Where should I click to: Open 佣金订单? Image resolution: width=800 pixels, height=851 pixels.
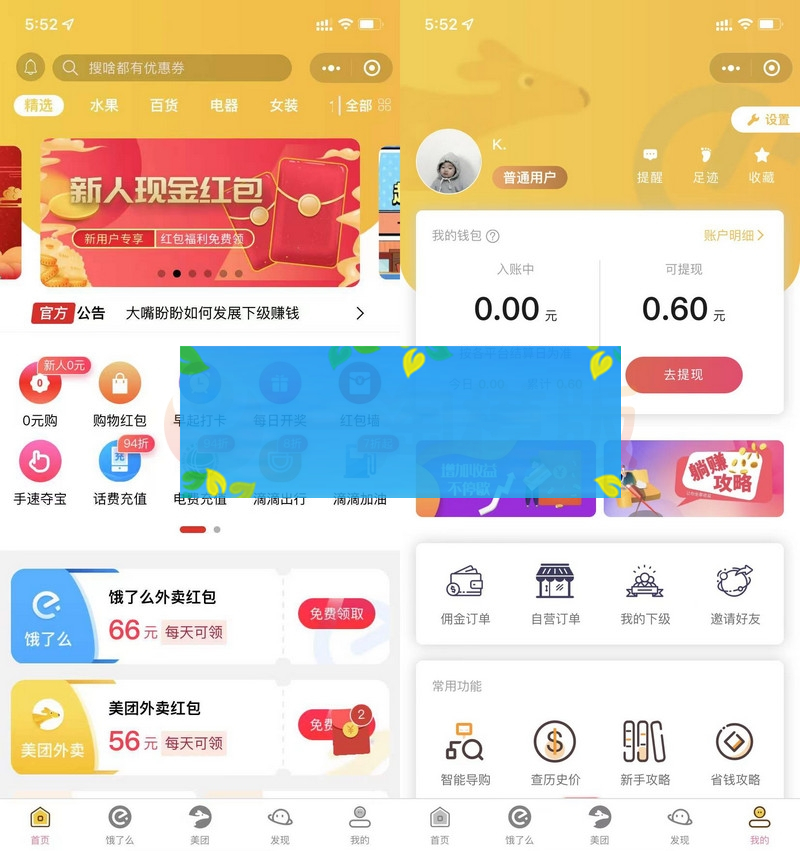pyautogui.click(x=466, y=595)
